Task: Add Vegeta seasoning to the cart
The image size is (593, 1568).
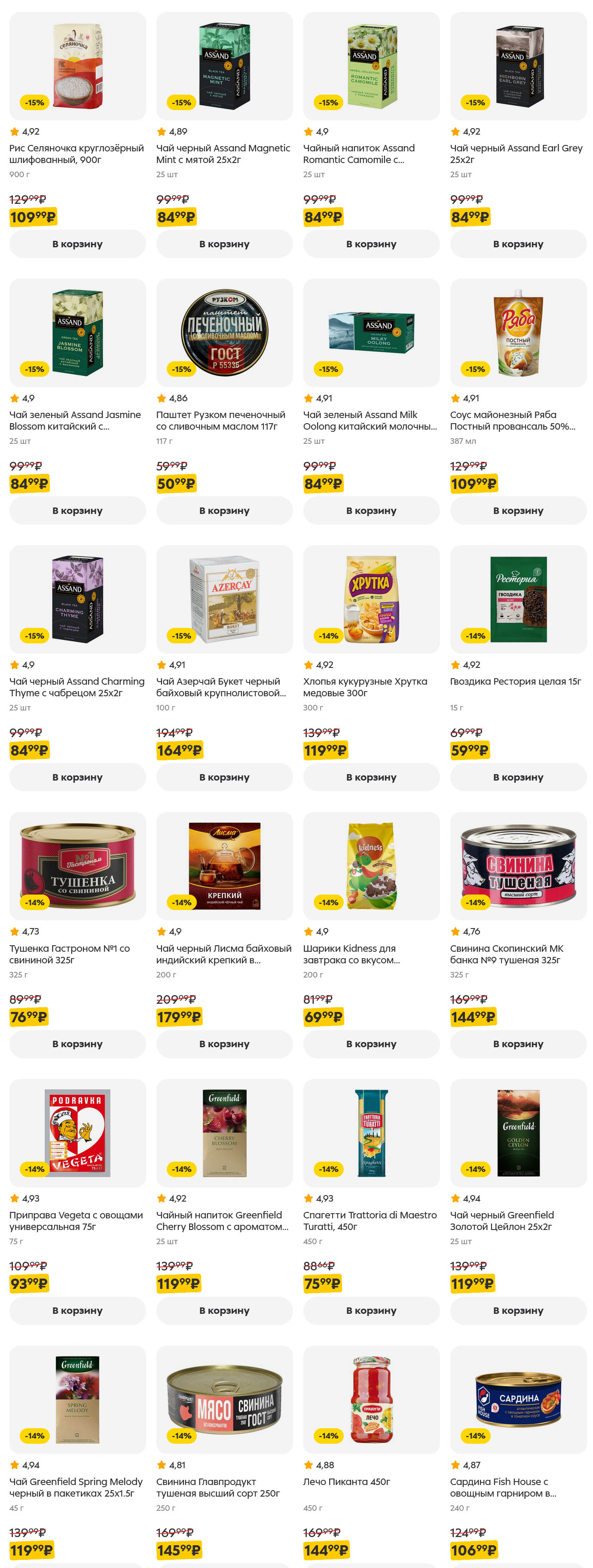Action: coord(77,1310)
